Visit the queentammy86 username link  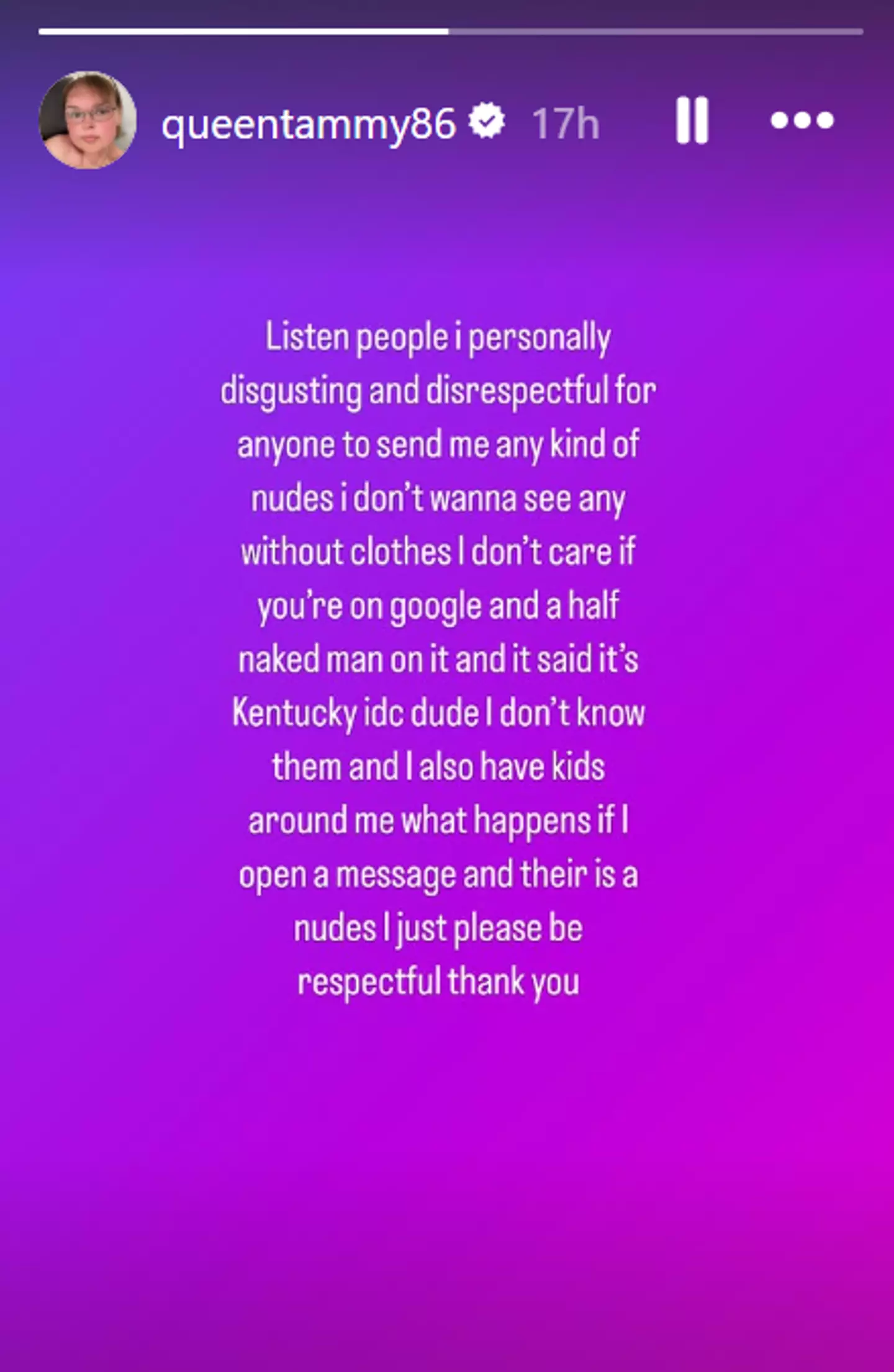click(x=309, y=123)
